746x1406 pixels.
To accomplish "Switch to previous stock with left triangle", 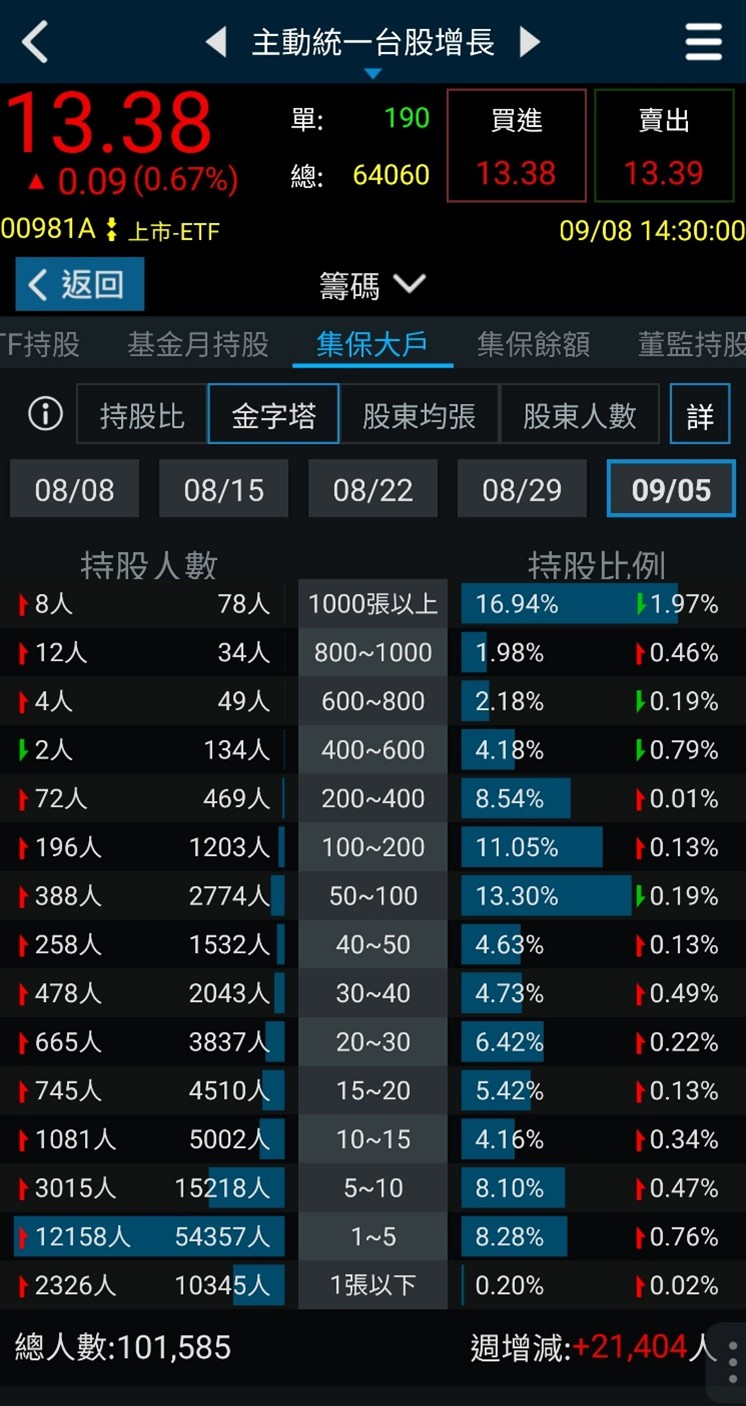I will coord(216,43).
